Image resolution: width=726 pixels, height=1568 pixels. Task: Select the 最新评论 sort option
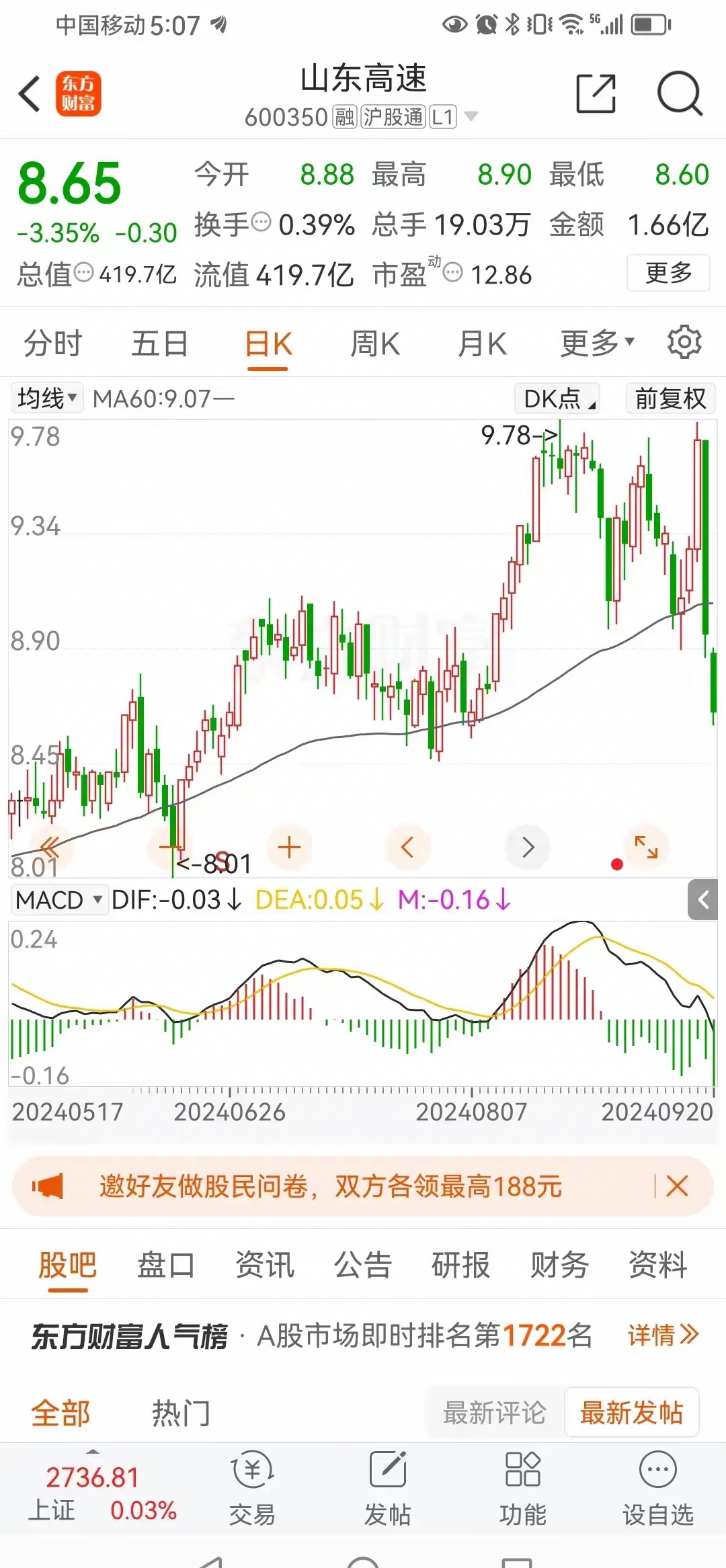pos(494,1412)
